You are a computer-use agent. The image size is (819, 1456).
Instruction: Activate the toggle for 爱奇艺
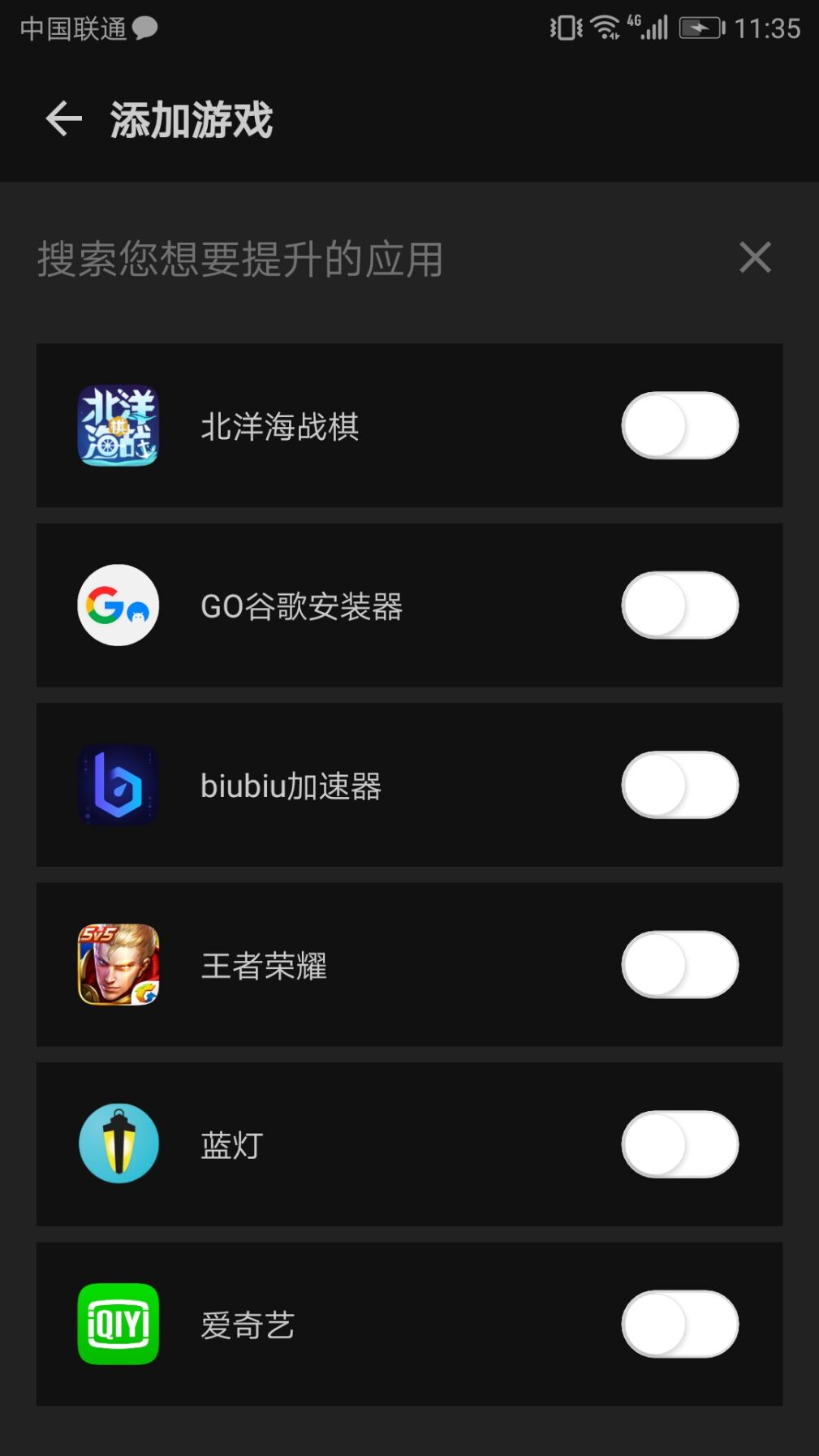(680, 1324)
